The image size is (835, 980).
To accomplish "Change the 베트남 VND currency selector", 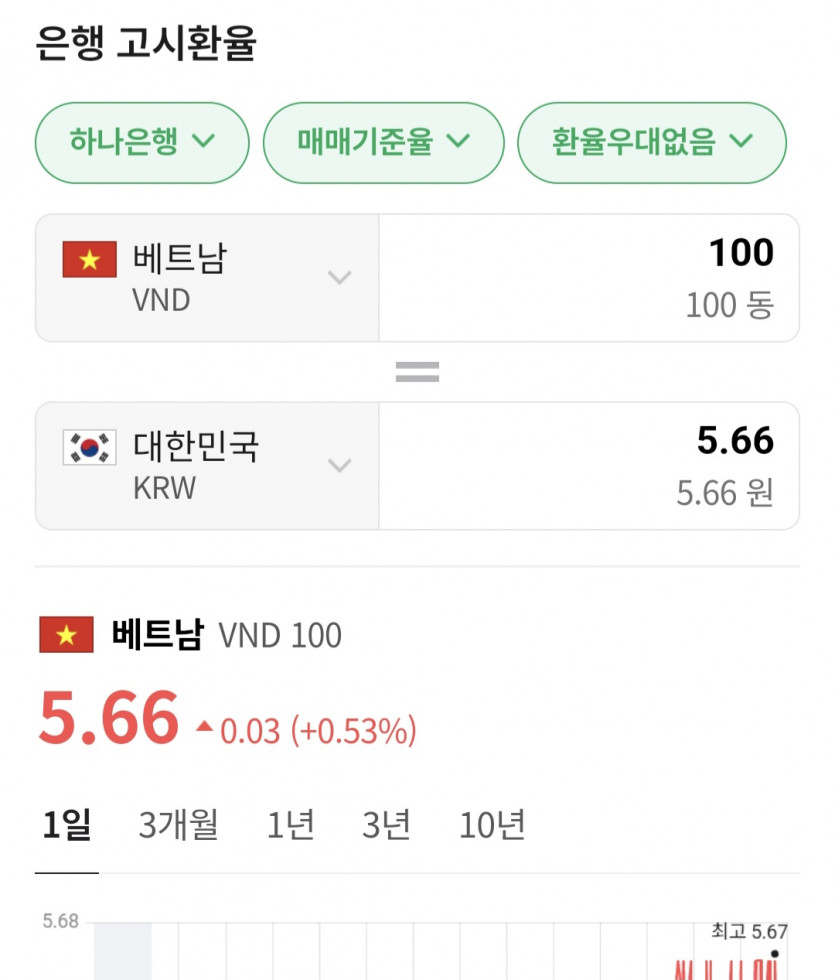I will 207,278.
